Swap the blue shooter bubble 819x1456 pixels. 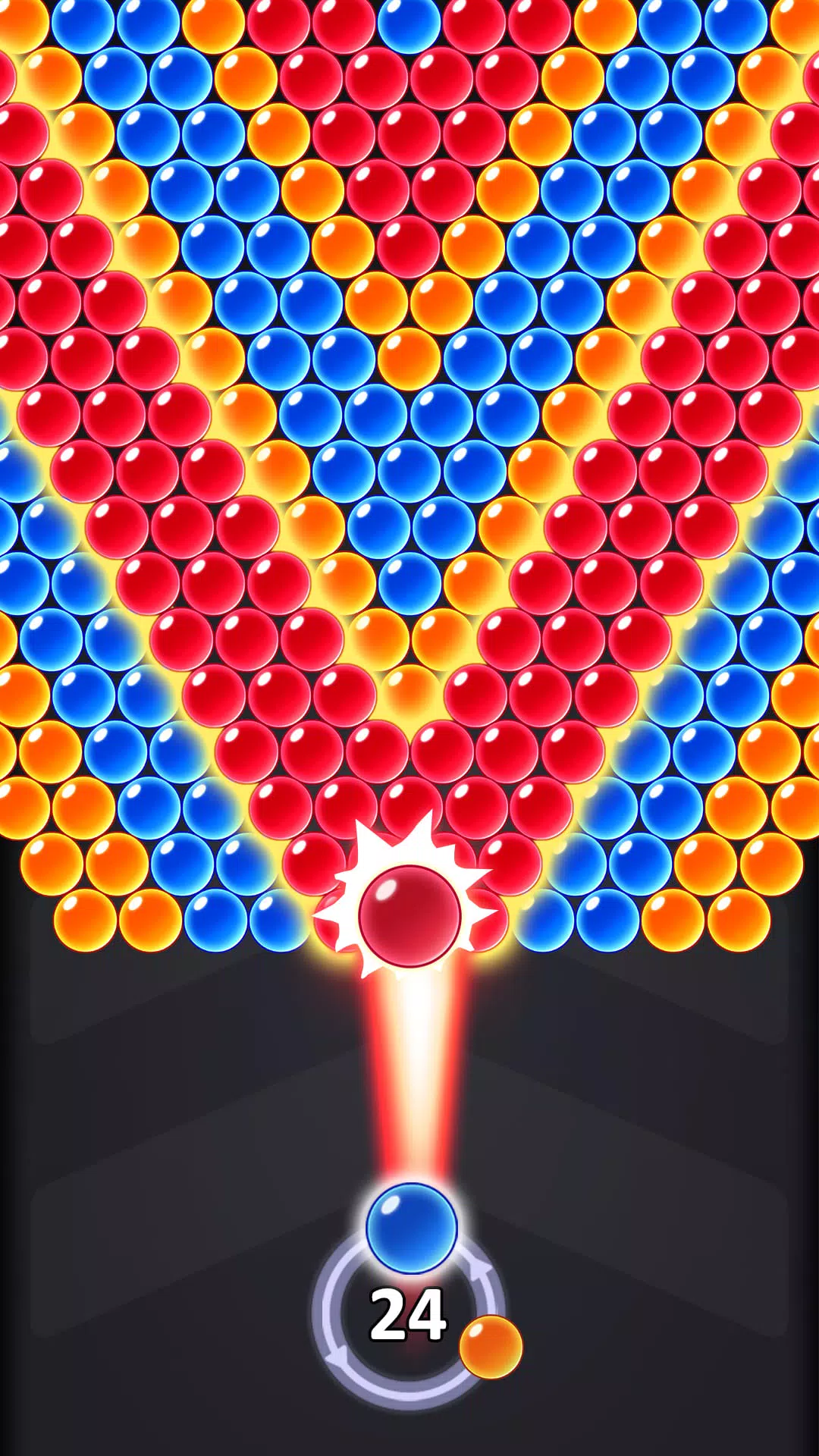(410, 1228)
